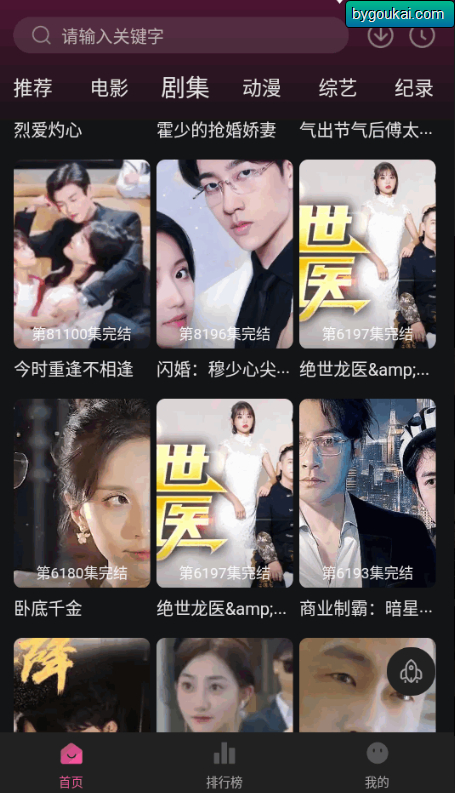The height and width of the screenshot is (793, 455).
Task: Switch to the 综艺 tab
Action: [x=338, y=88]
